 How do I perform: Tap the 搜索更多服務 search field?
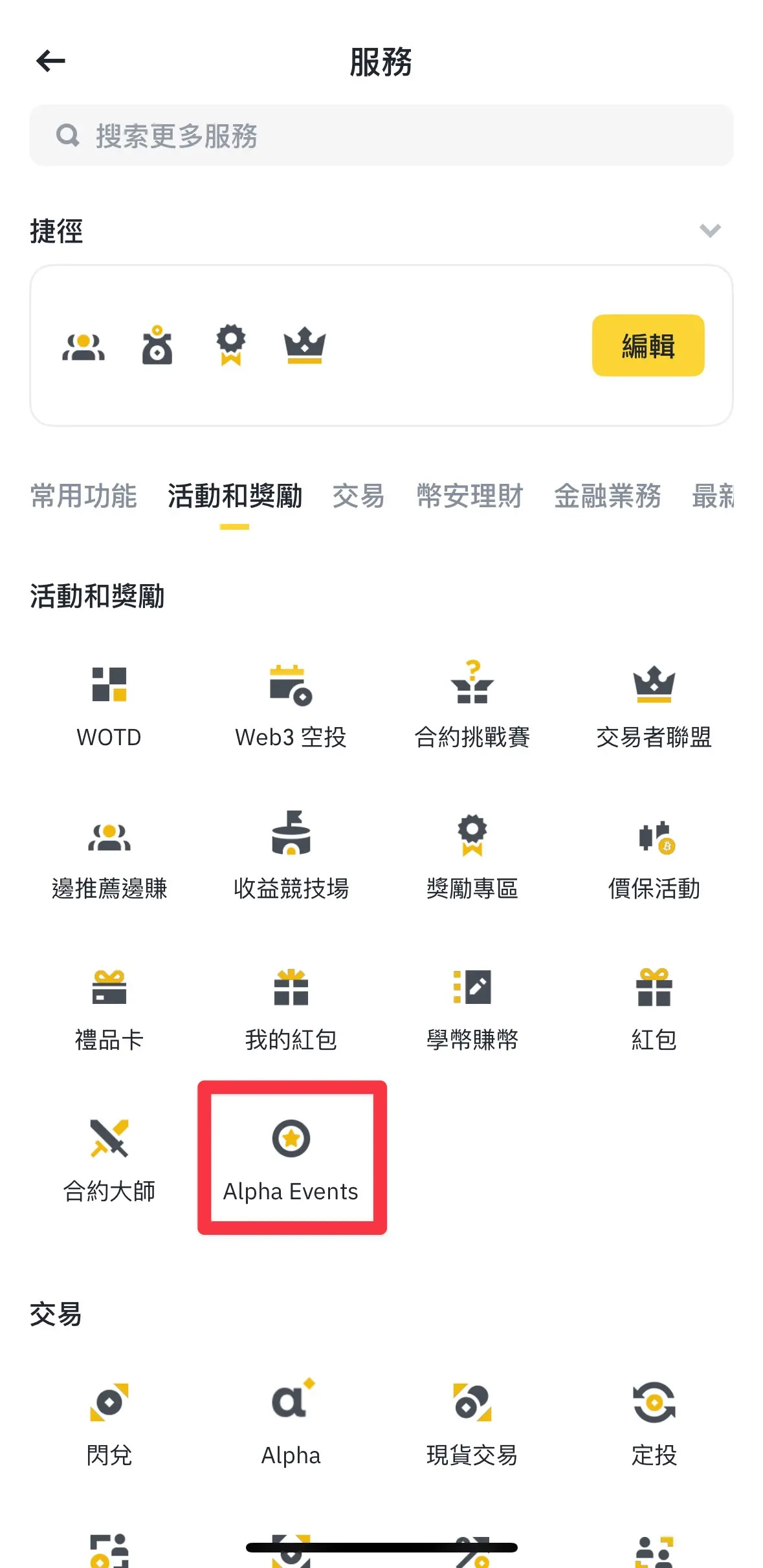(381, 136)
